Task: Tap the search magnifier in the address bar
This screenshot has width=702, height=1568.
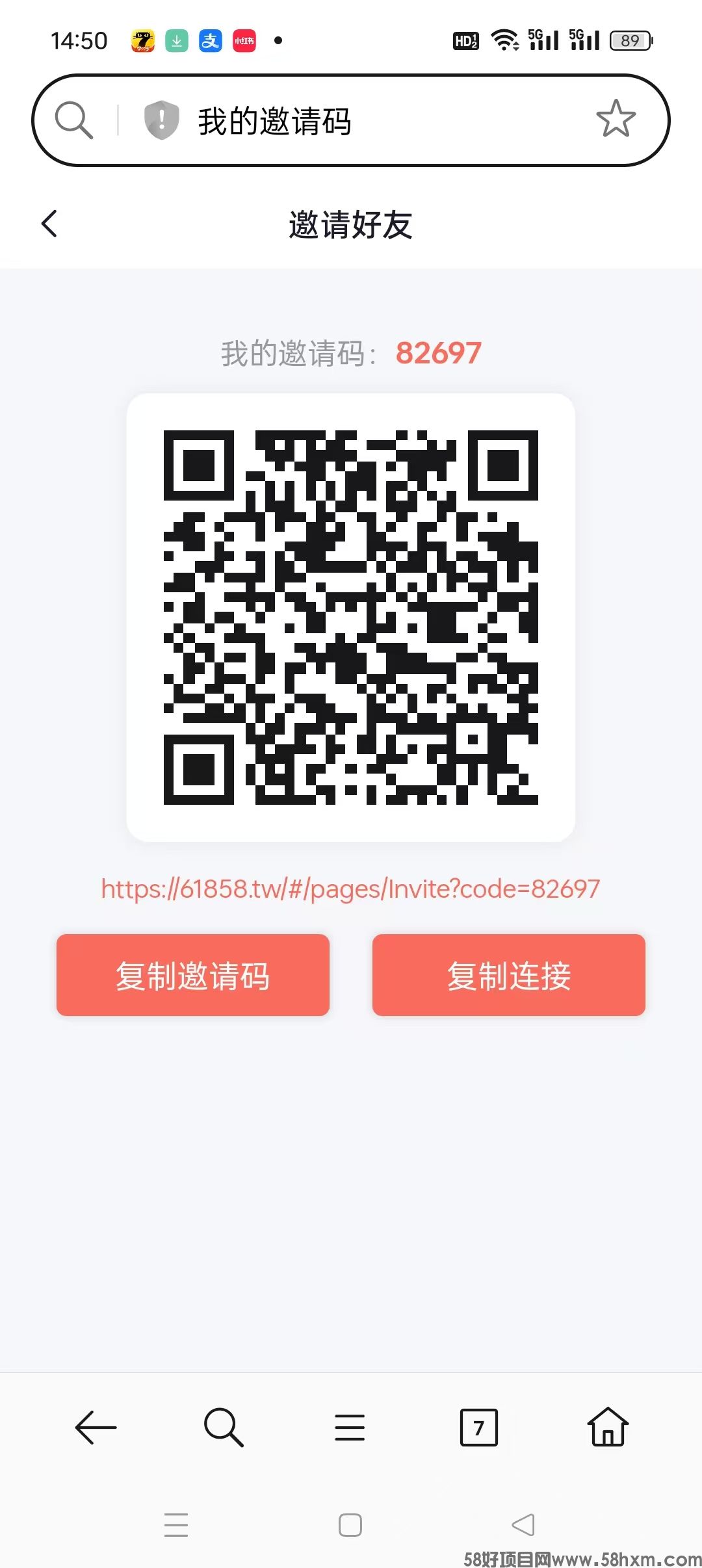Action: click(x=74, y=120)
